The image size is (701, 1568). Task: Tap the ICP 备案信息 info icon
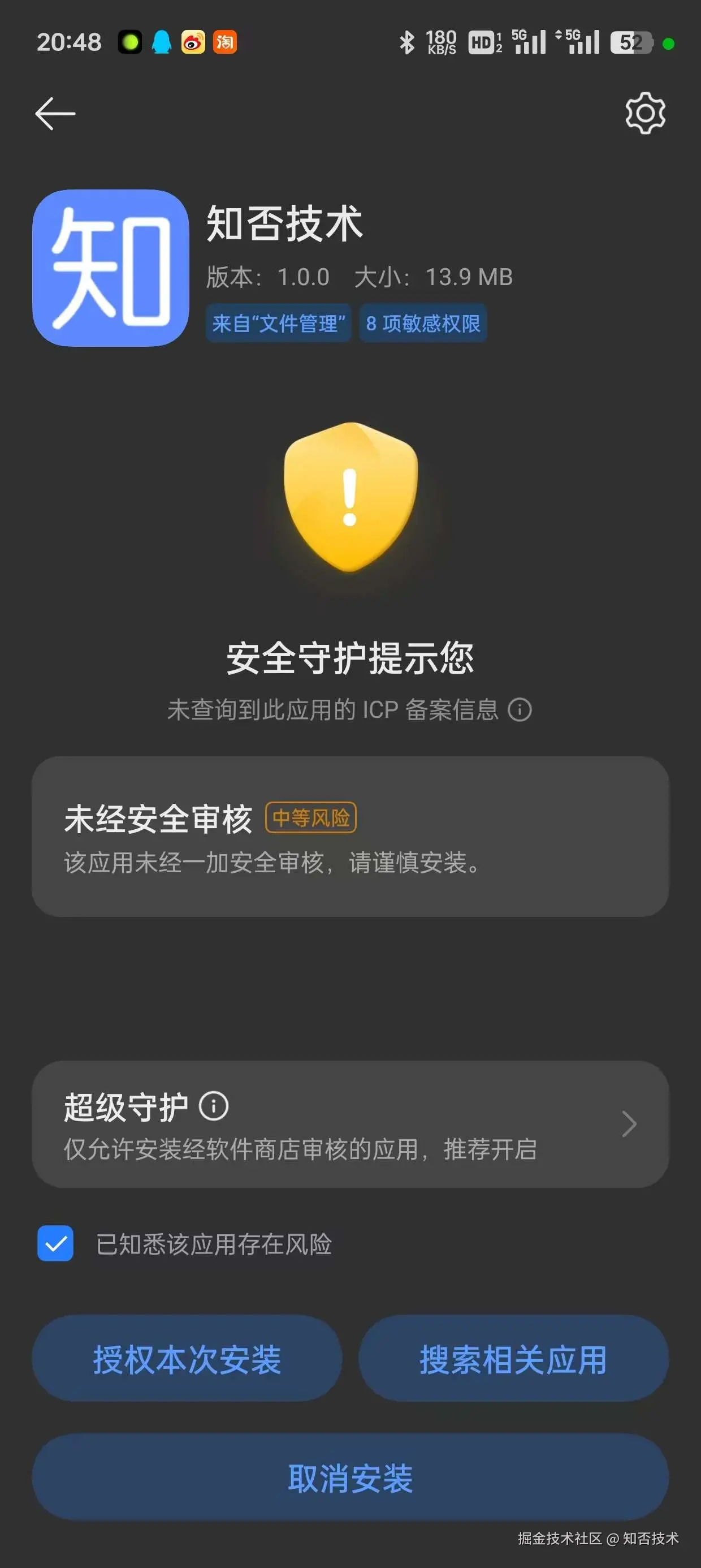(x=520, y=710)
